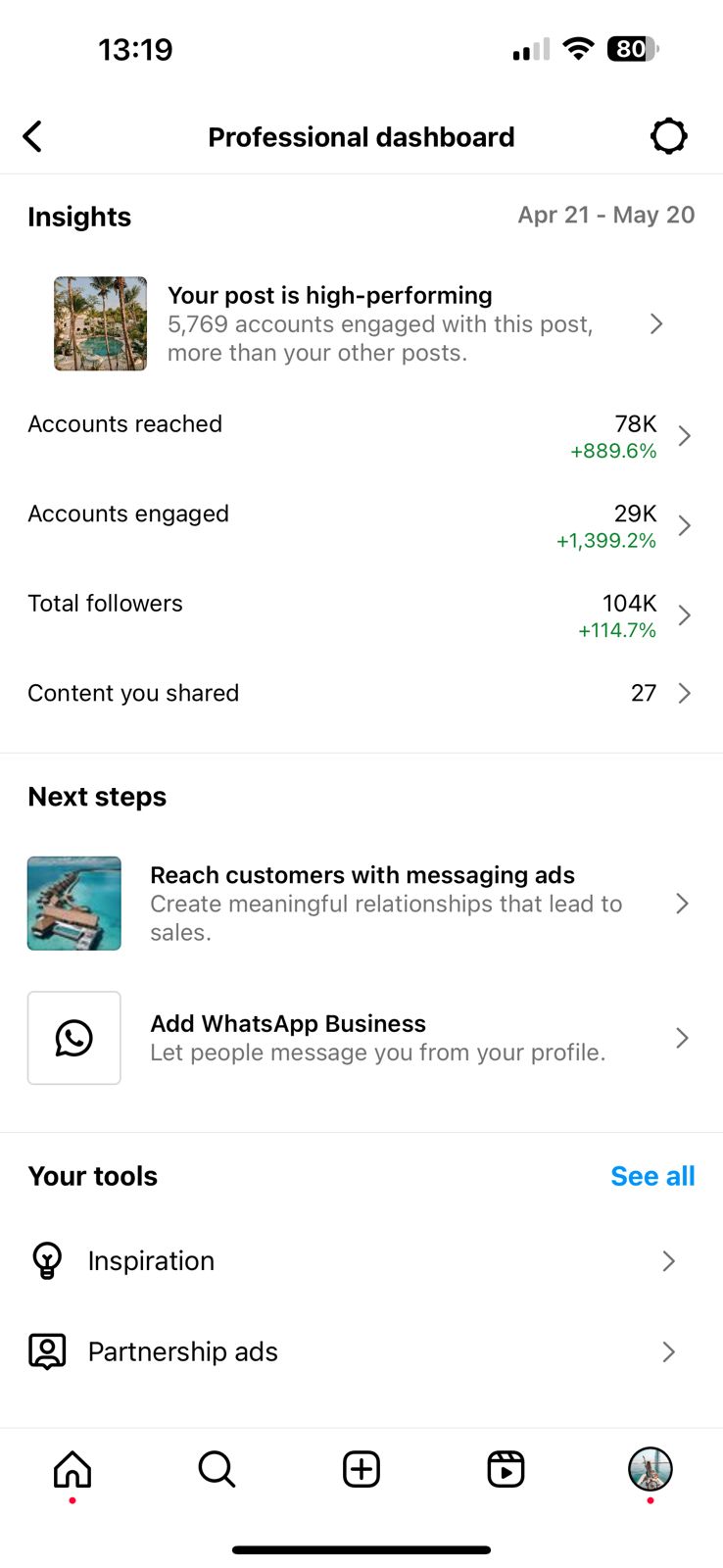This screenshot has width=723, height=1568.
Task: Open the Inspiration tool
Action: coord(361,1260)
